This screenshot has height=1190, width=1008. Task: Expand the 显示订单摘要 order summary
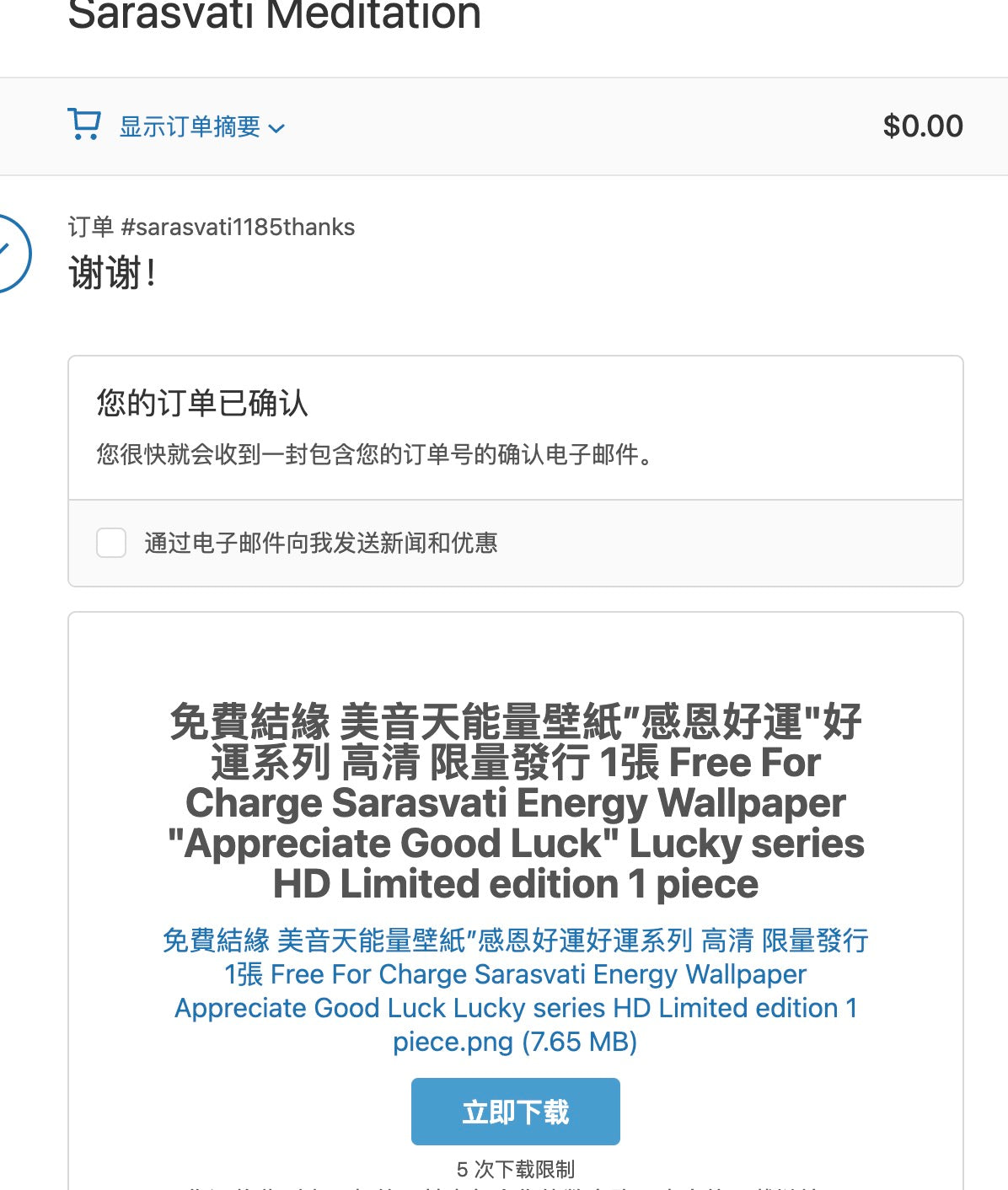tap(190, 127)
